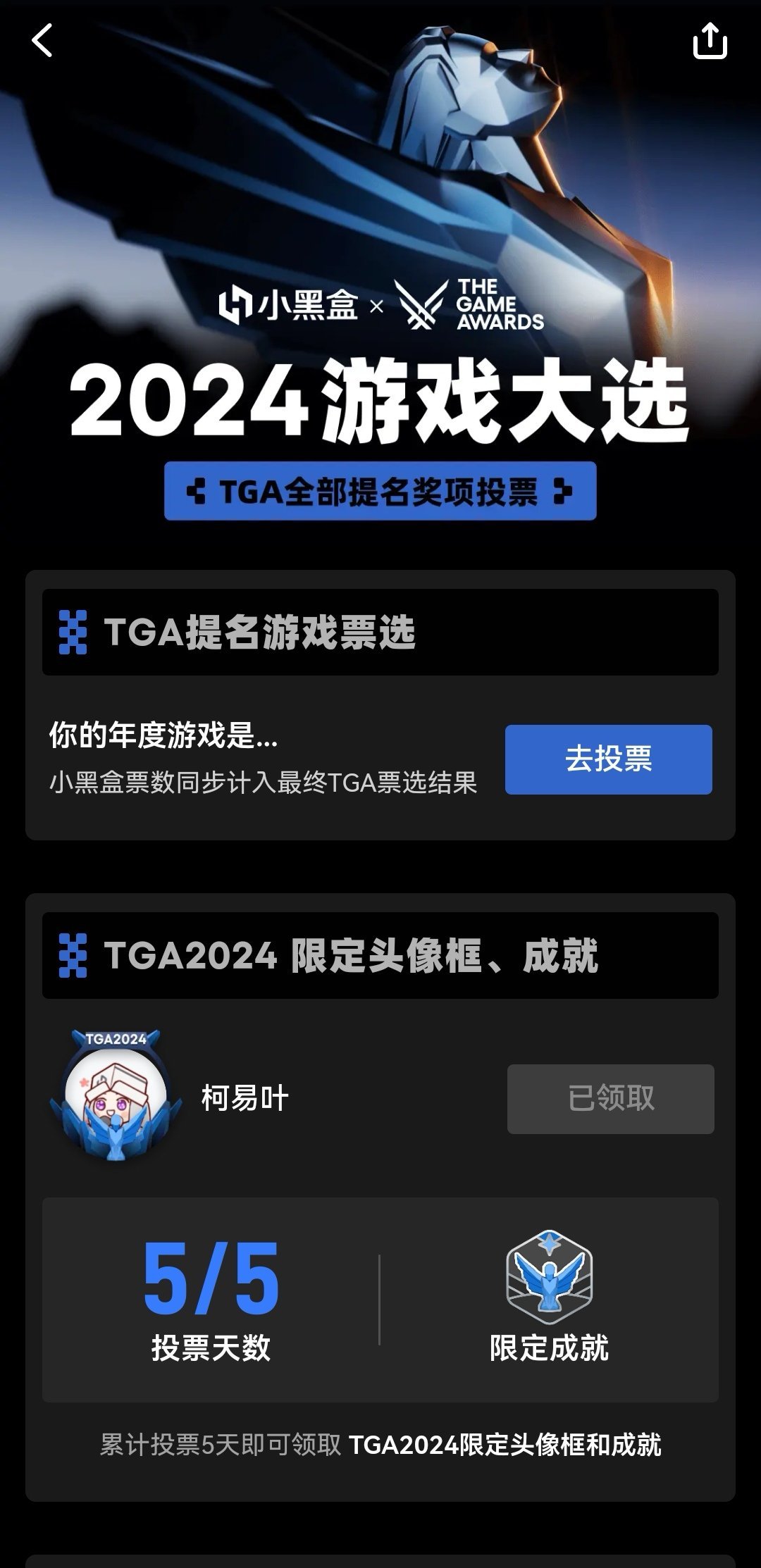Screen dimensions: 761x1568
Task: Tap the 去投票 button to vote
Action: click(608, 759)
